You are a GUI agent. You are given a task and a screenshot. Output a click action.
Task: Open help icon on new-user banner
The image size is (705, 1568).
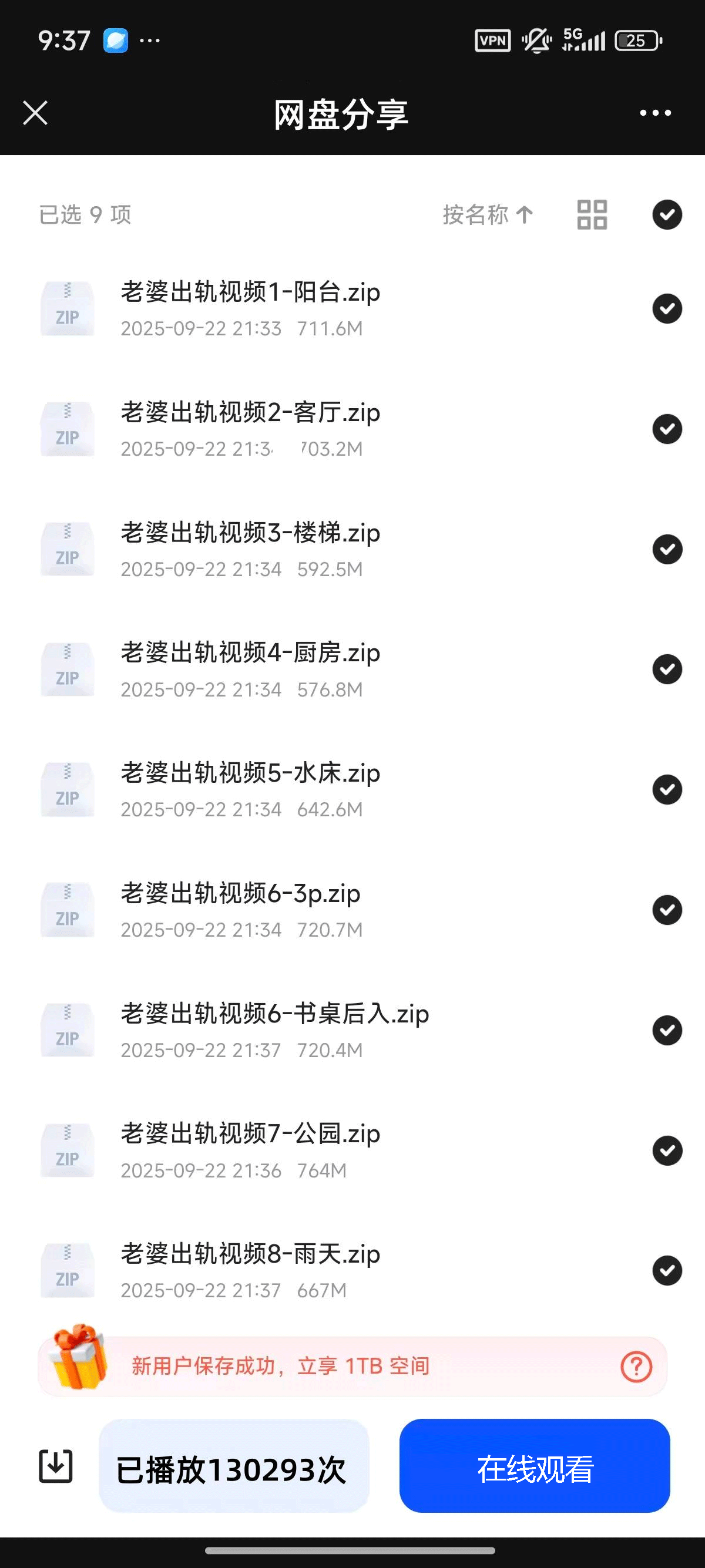(636, 1367)
